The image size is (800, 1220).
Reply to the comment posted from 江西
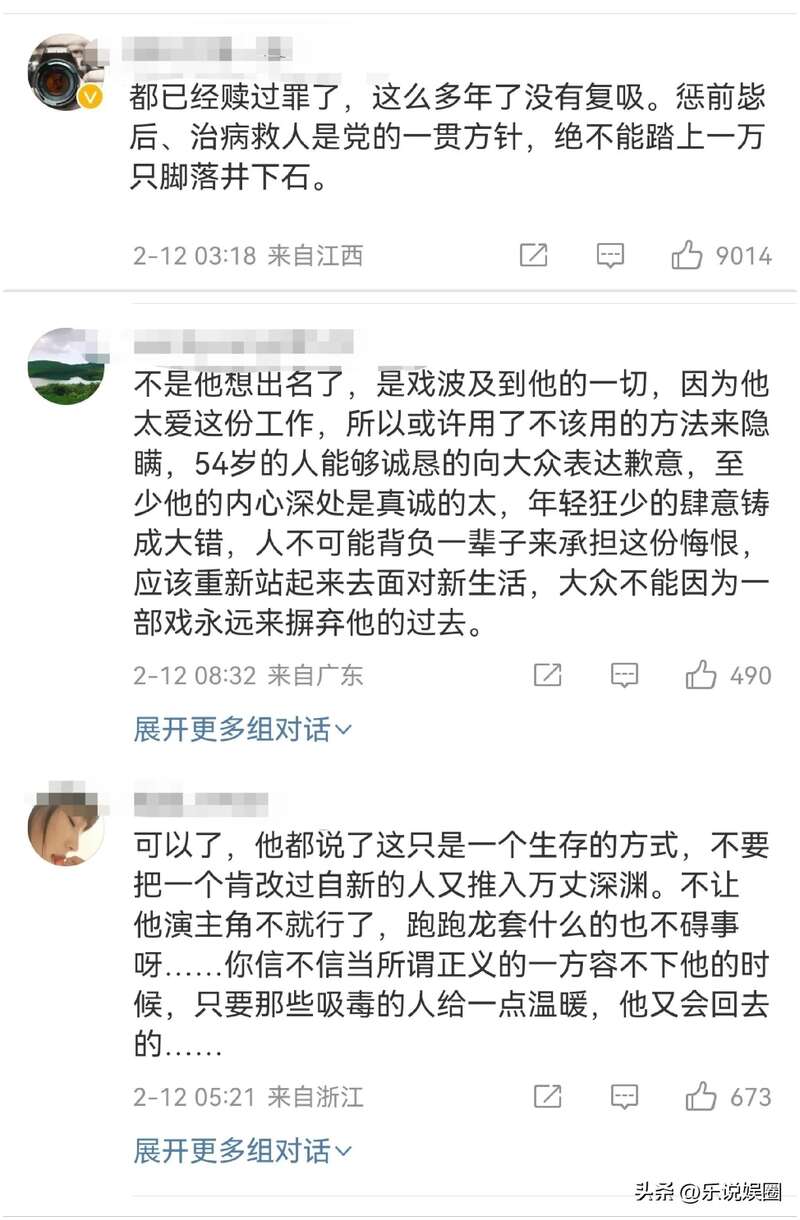[x=610, y=255]
